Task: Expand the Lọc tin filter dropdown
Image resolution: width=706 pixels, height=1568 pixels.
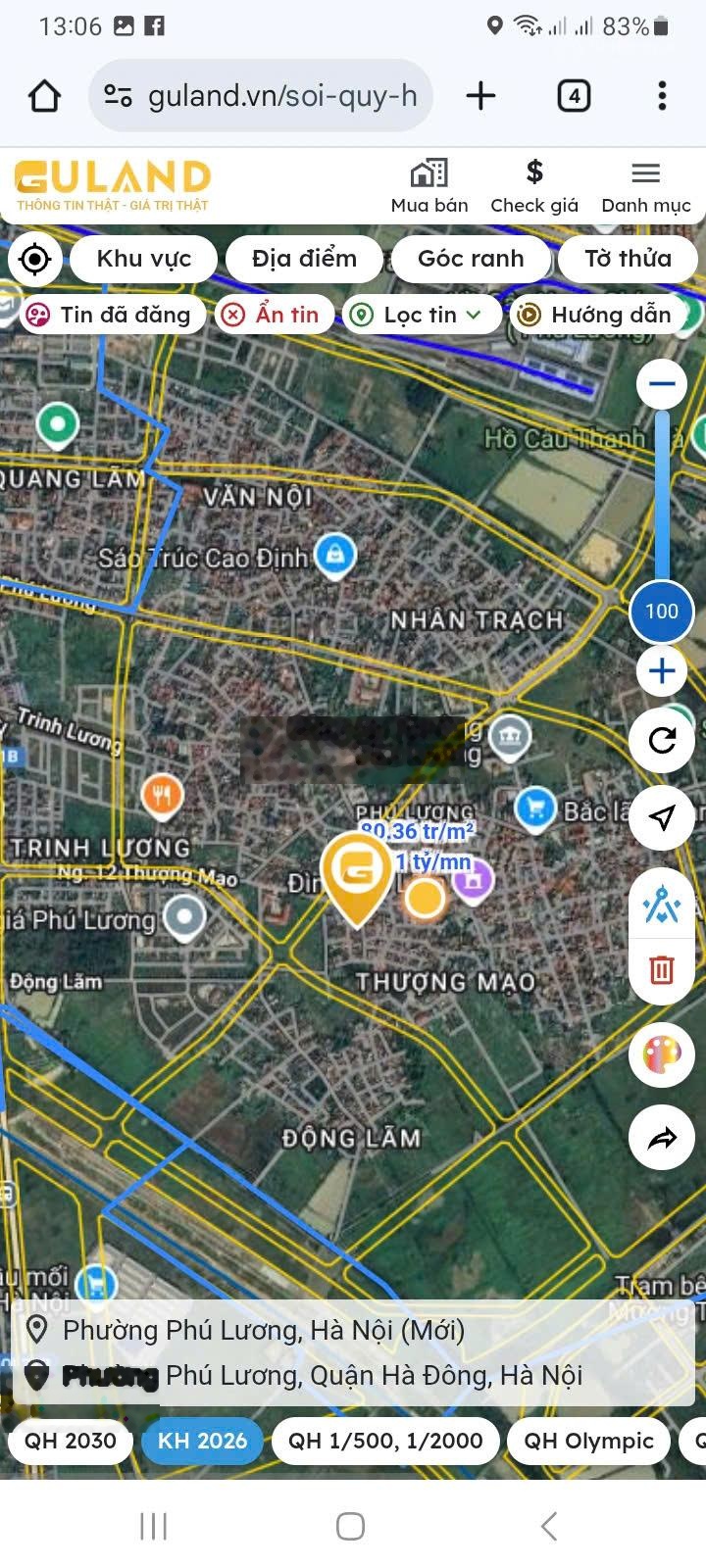Action: pos(422,315)
